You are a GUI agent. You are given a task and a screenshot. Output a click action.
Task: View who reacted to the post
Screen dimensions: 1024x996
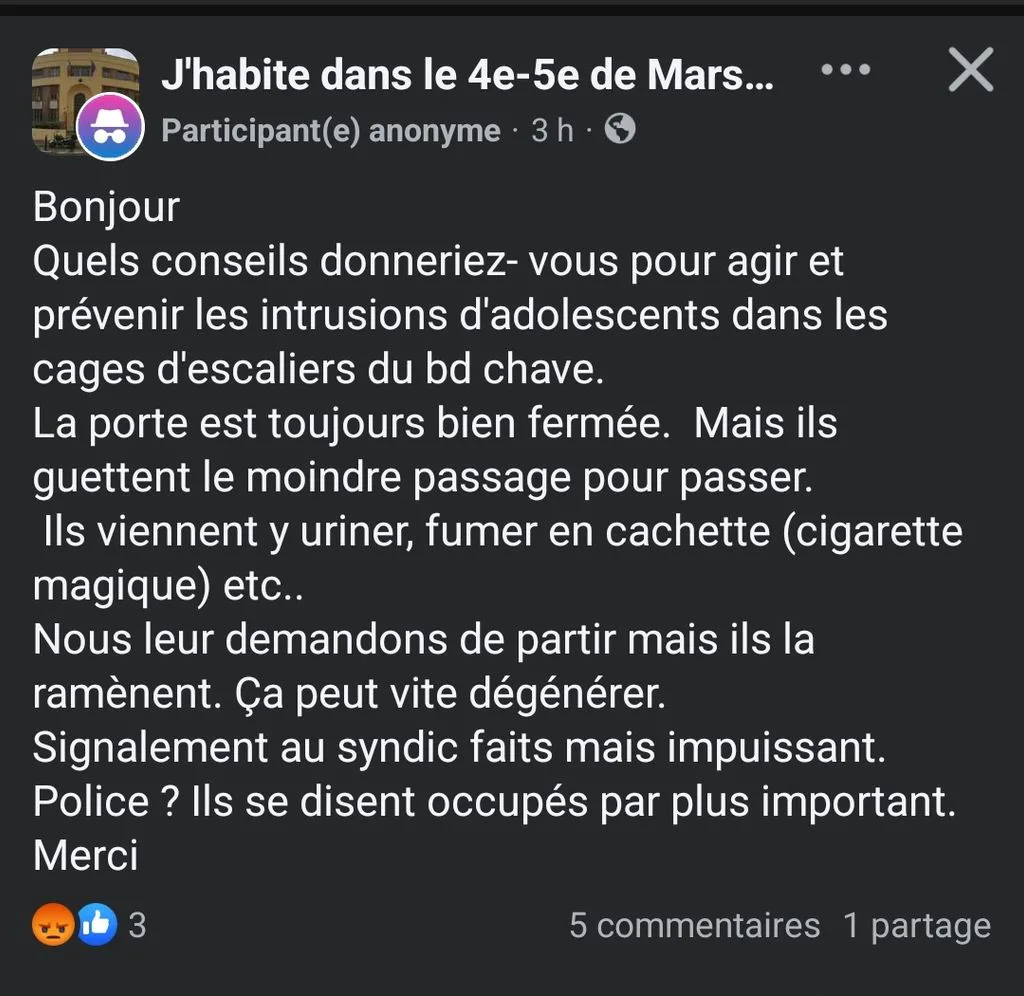(89, 924)
